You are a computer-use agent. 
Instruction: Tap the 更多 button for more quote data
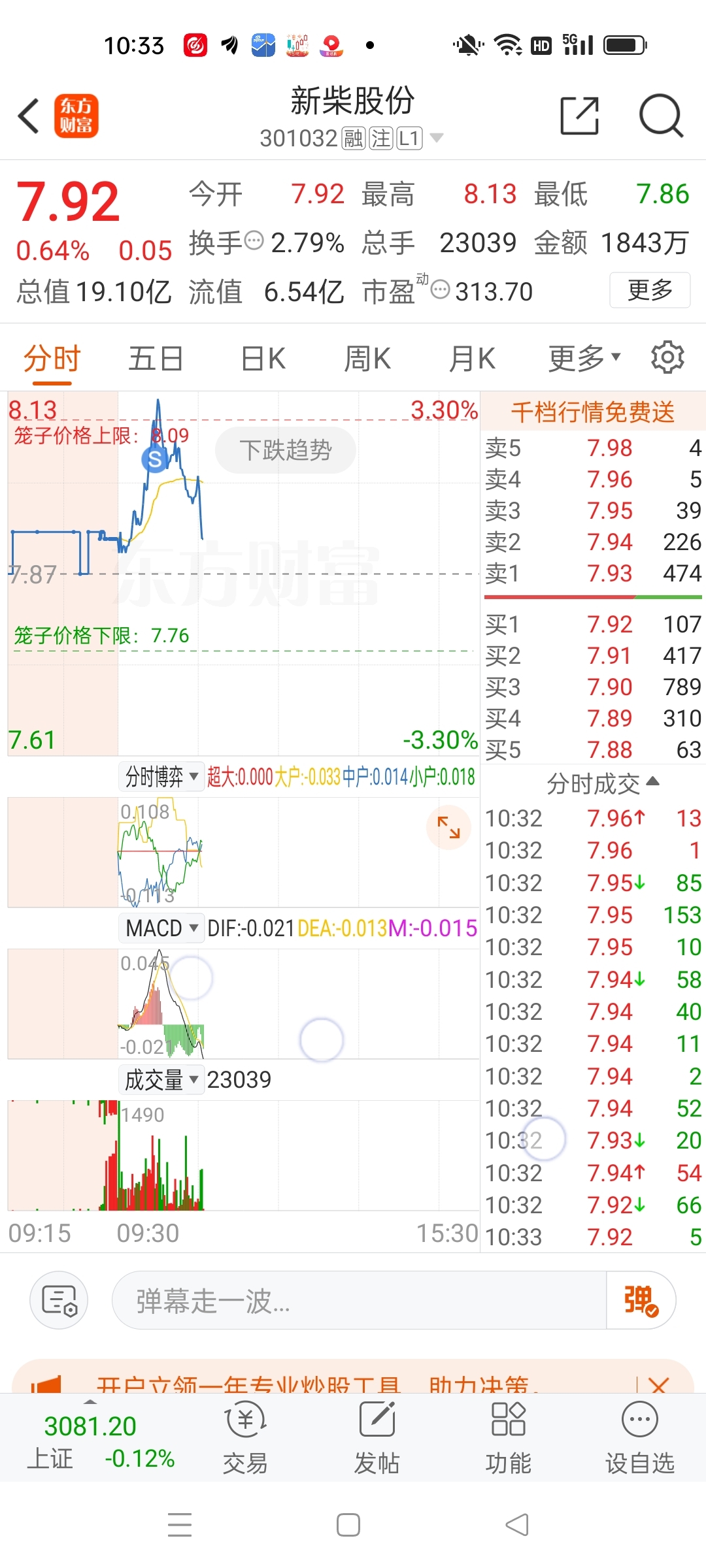650,289
